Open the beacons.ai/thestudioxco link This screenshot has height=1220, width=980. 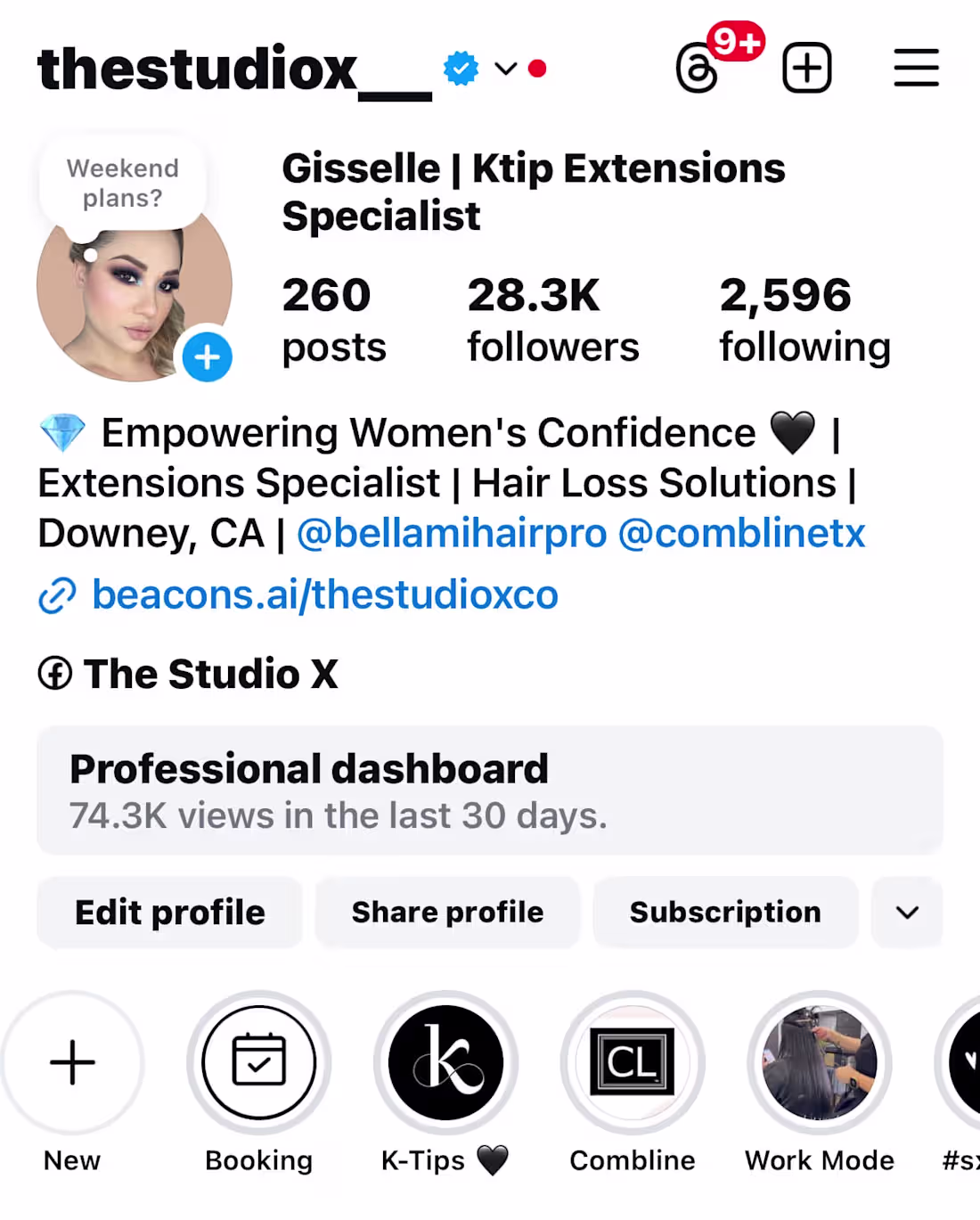click(324, 594)
